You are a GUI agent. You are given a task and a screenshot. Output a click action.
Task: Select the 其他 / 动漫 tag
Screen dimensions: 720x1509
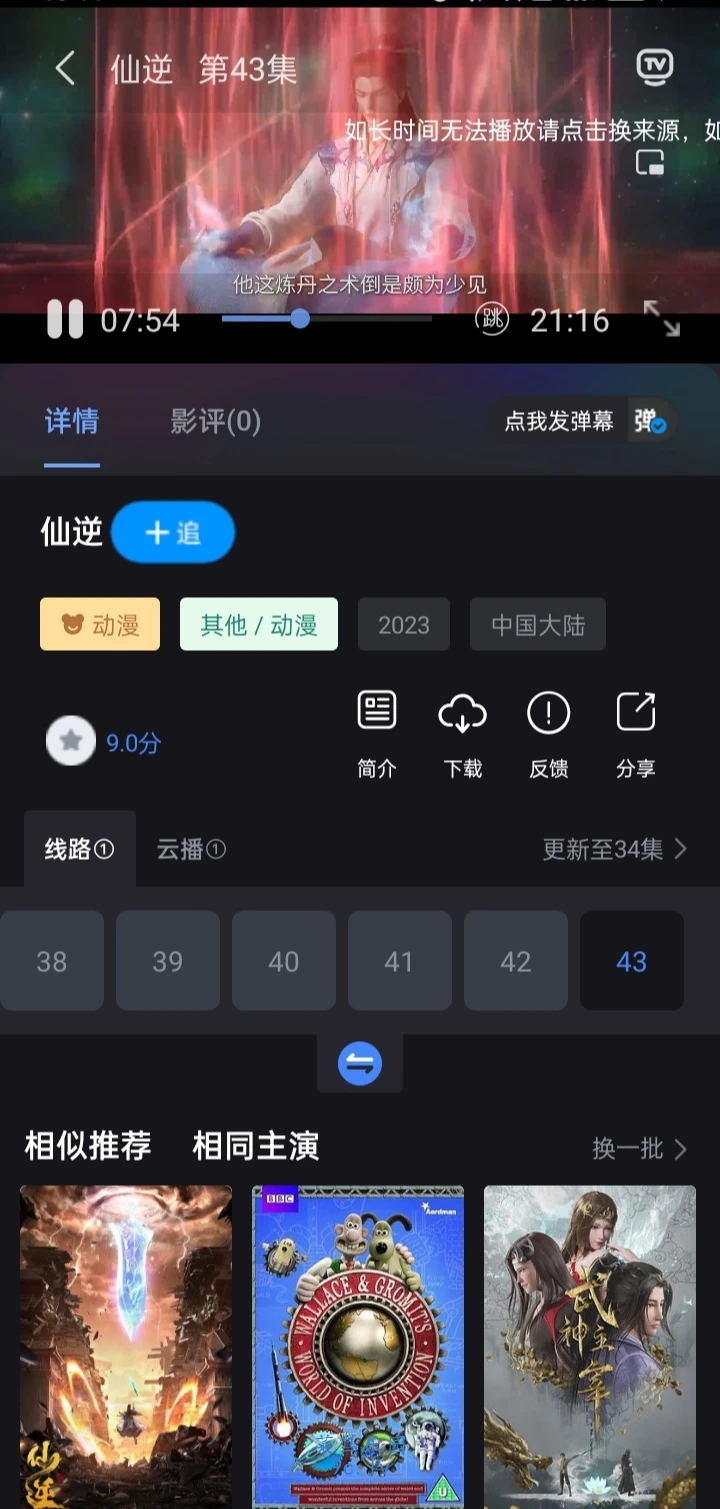[x=258, y=625]
